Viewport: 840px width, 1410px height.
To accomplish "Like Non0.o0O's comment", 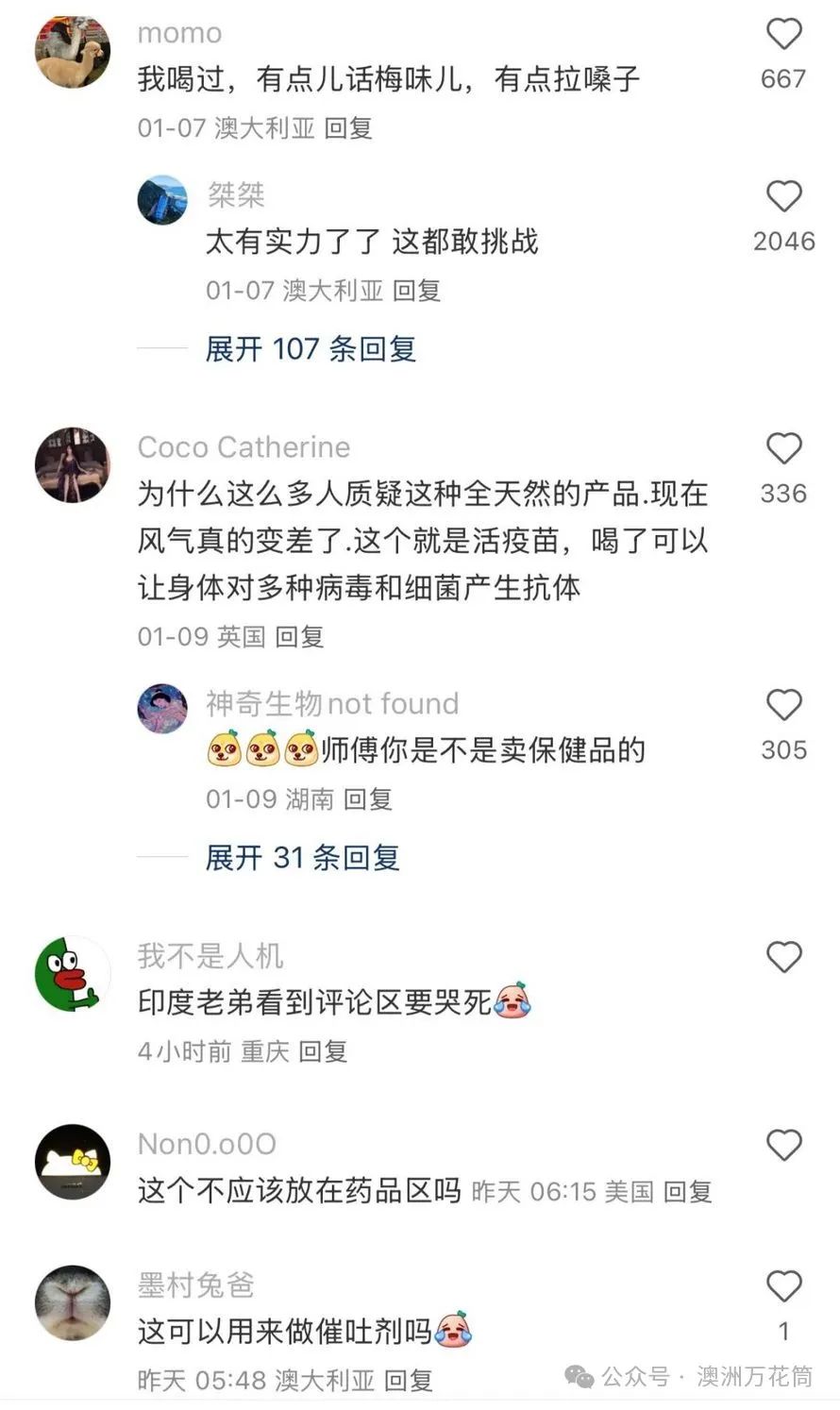I will click(783, 1146).
